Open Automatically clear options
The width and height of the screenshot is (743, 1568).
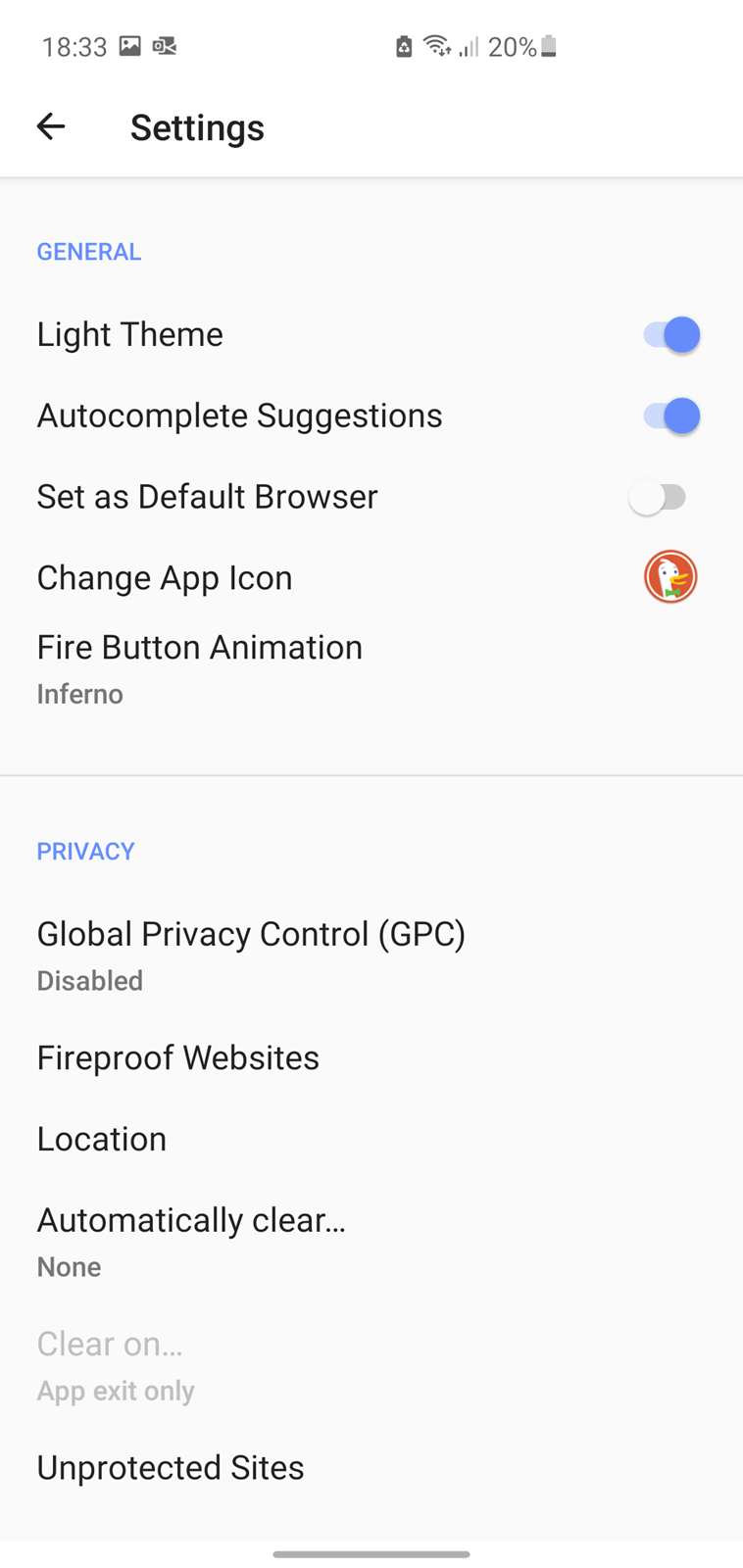(x=371, y=1242)
